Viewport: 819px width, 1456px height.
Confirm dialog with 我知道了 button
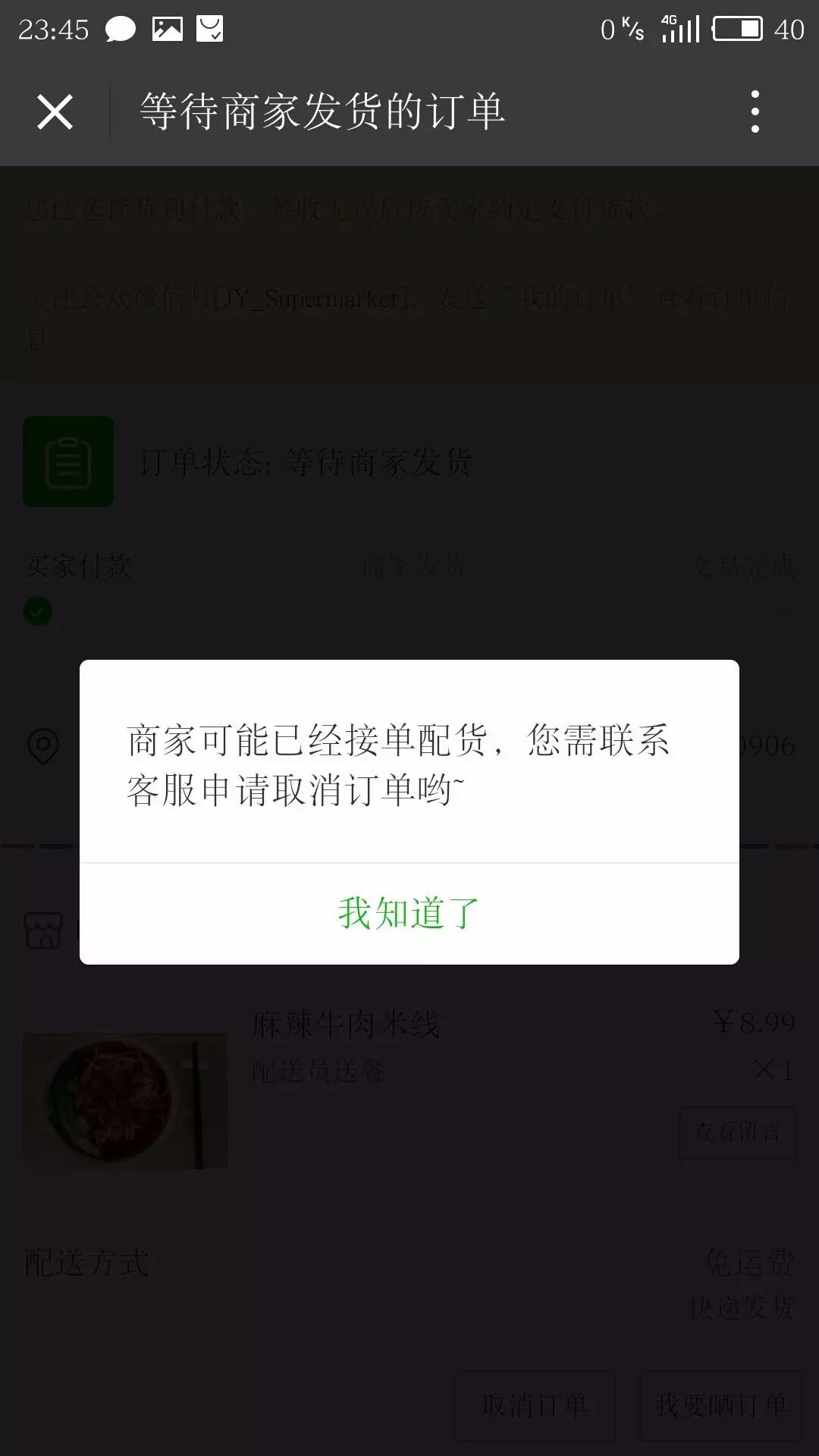409,913
